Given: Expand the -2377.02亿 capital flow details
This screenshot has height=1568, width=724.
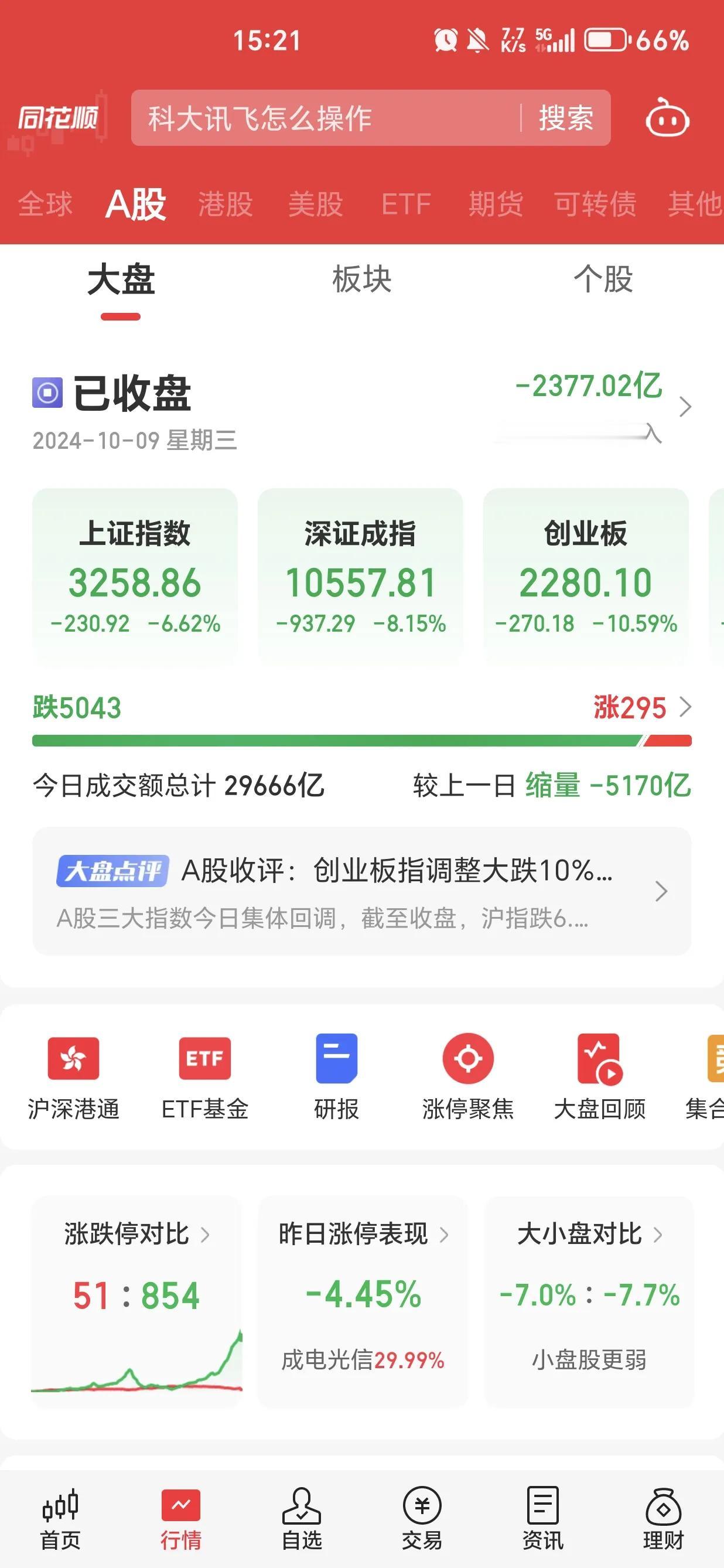Looking at the screenshot, I should pyautogui.click(x=589, y=398).
